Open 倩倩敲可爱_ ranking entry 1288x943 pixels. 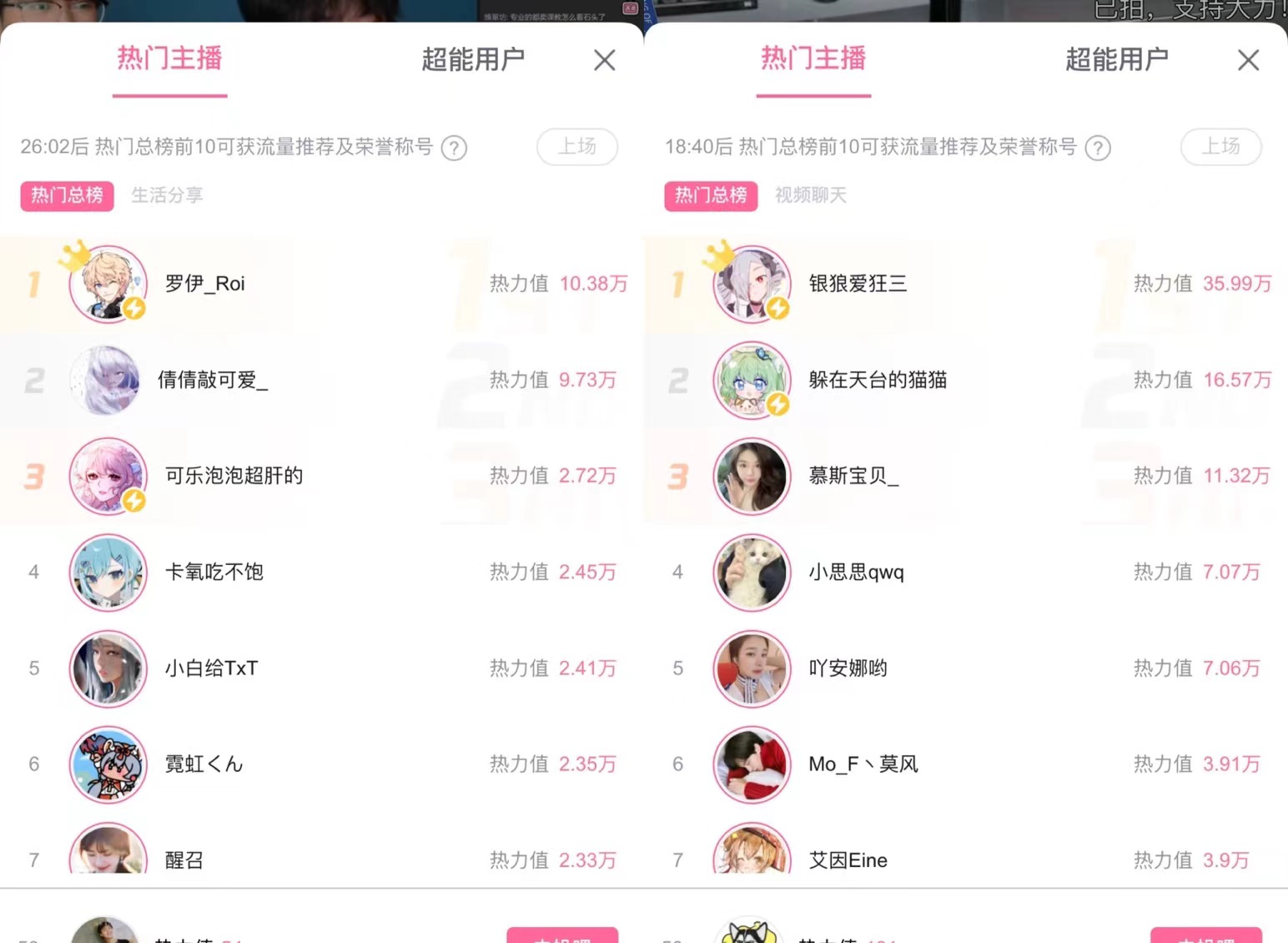[x=322, y=381]
